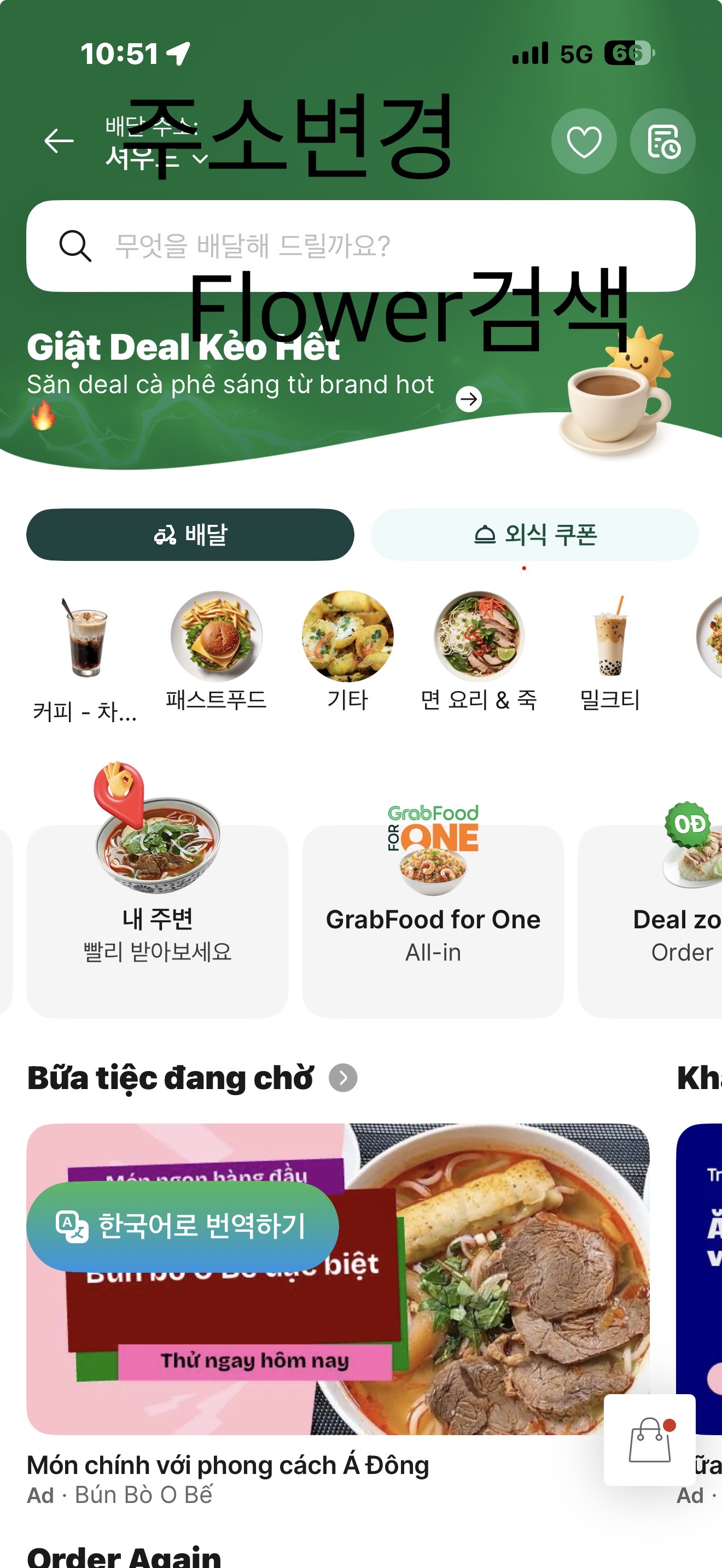Translate the page with 한국어로 번역하기
This screenshot has height=1568, width=722.
(183, 1226)
